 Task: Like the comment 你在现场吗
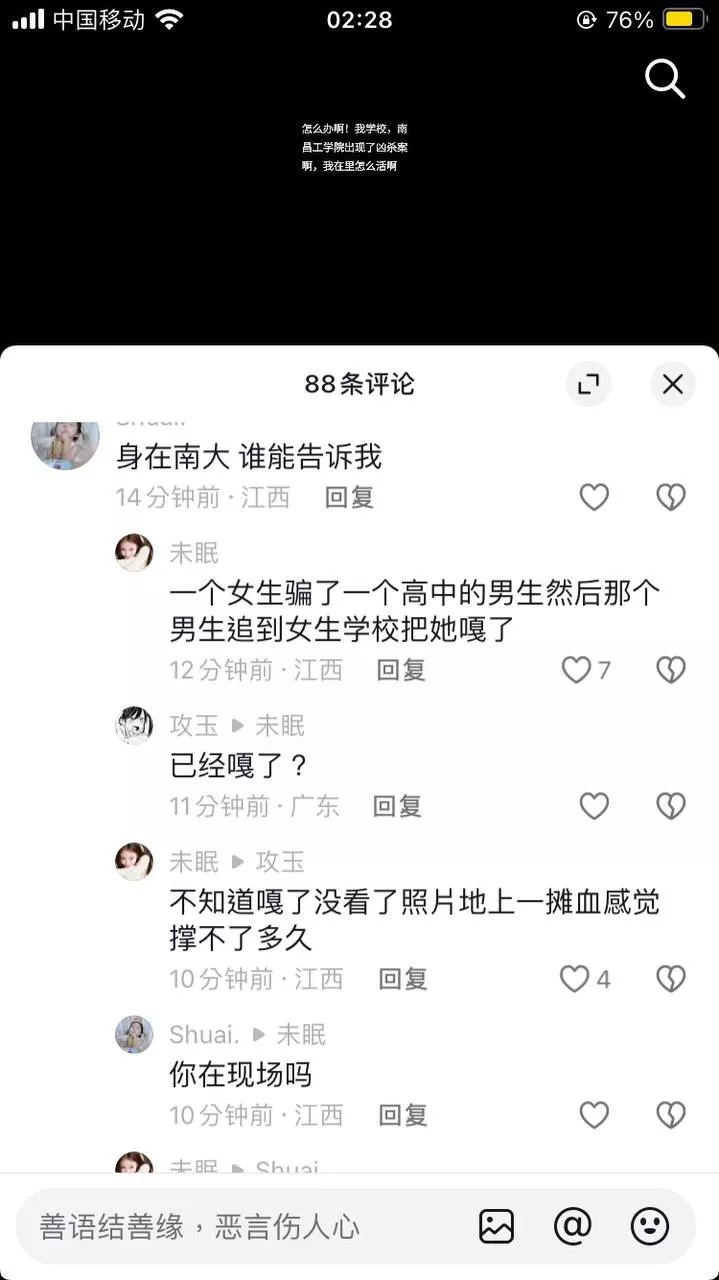coord(594,1115)
